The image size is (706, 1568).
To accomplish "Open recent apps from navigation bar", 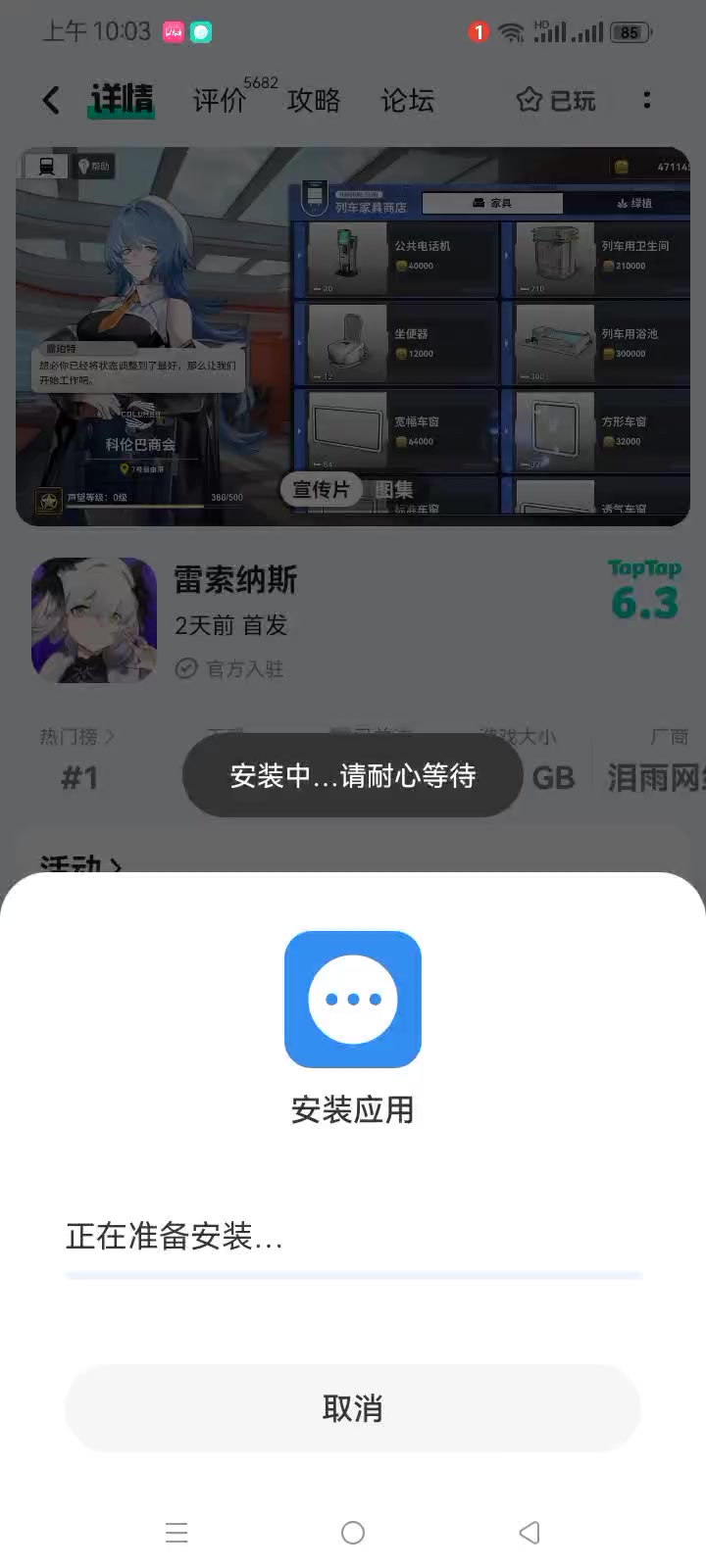I will click(x=176, y=1533).
